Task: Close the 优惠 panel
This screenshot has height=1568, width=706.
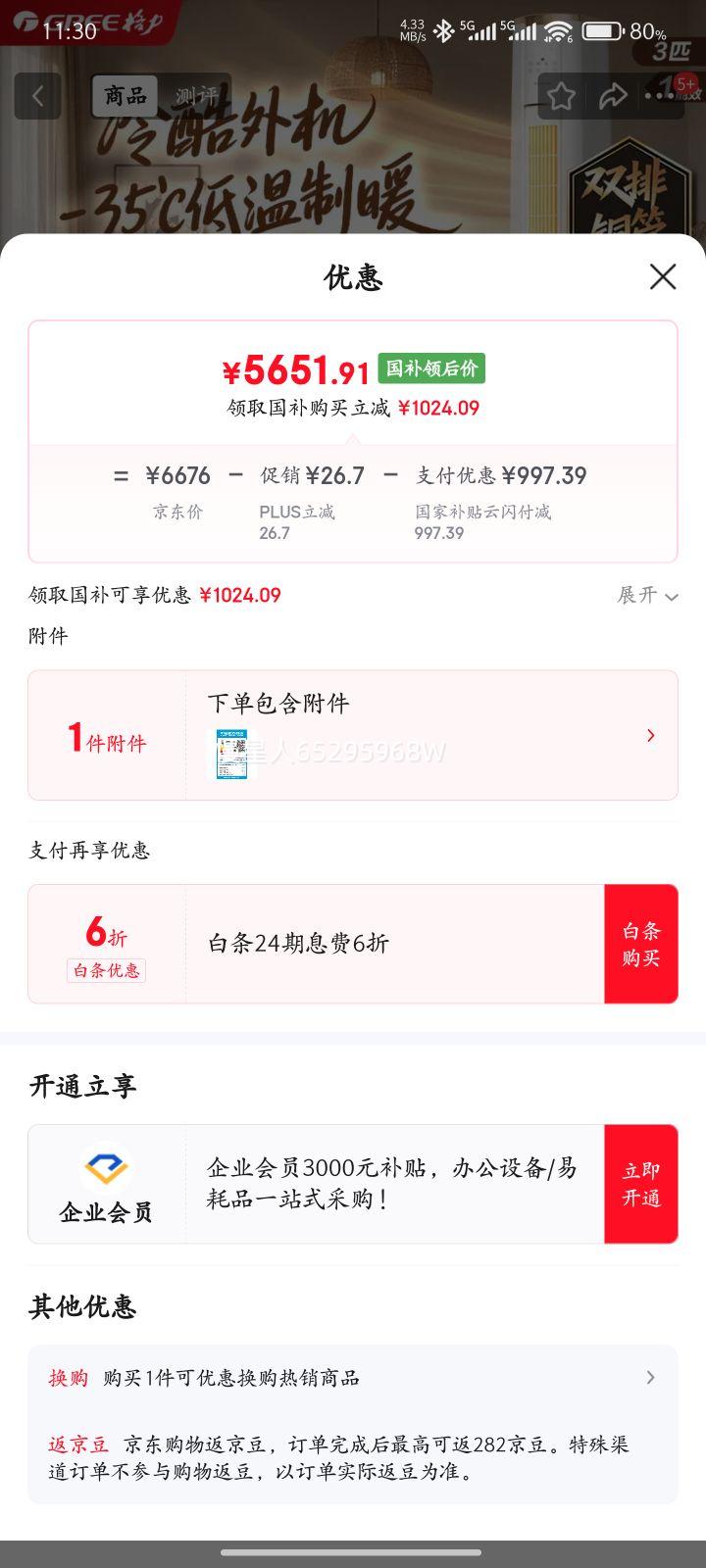Action: point(664,277)
